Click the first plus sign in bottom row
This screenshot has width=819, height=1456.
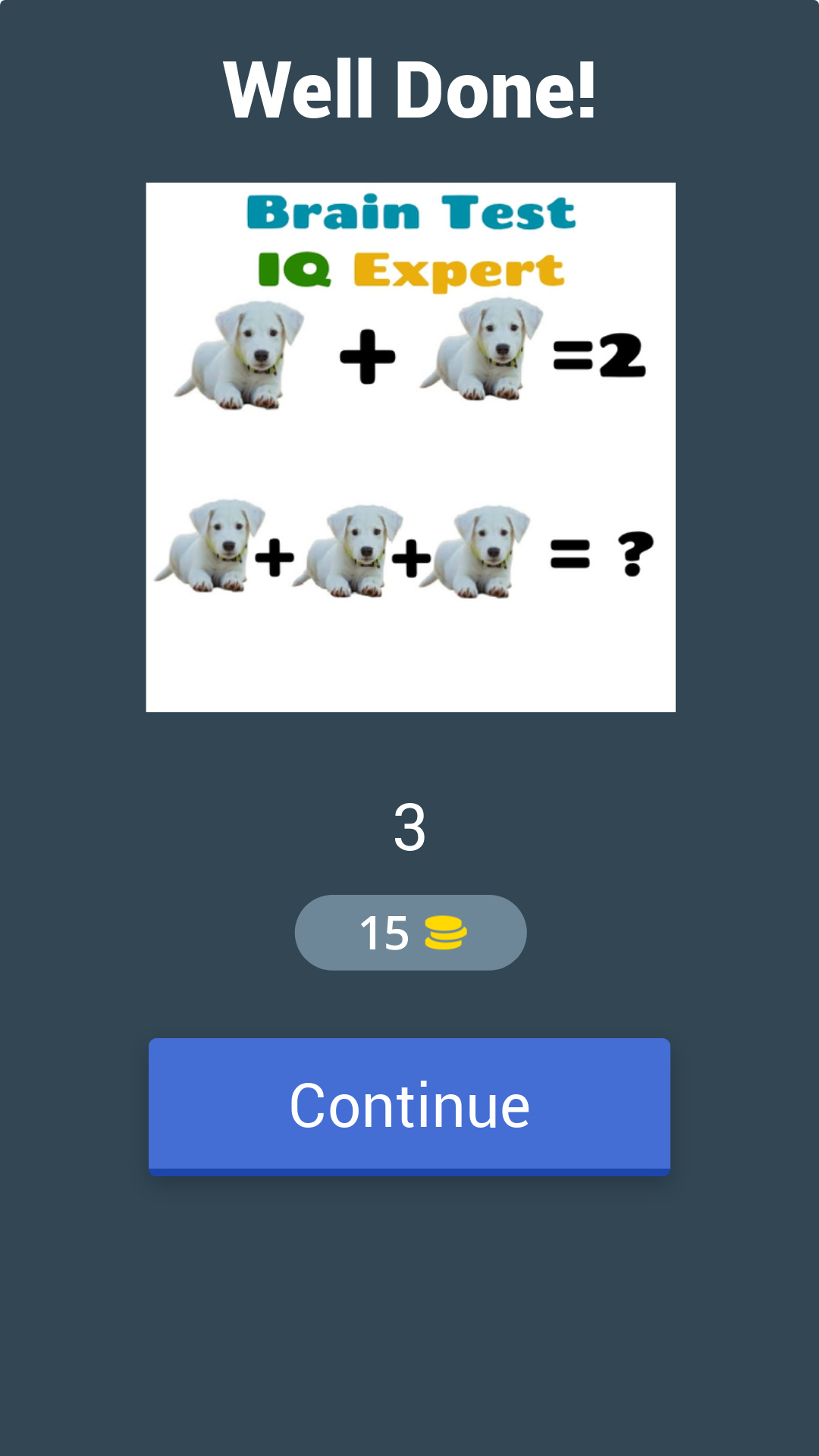[x=273, y=557]
